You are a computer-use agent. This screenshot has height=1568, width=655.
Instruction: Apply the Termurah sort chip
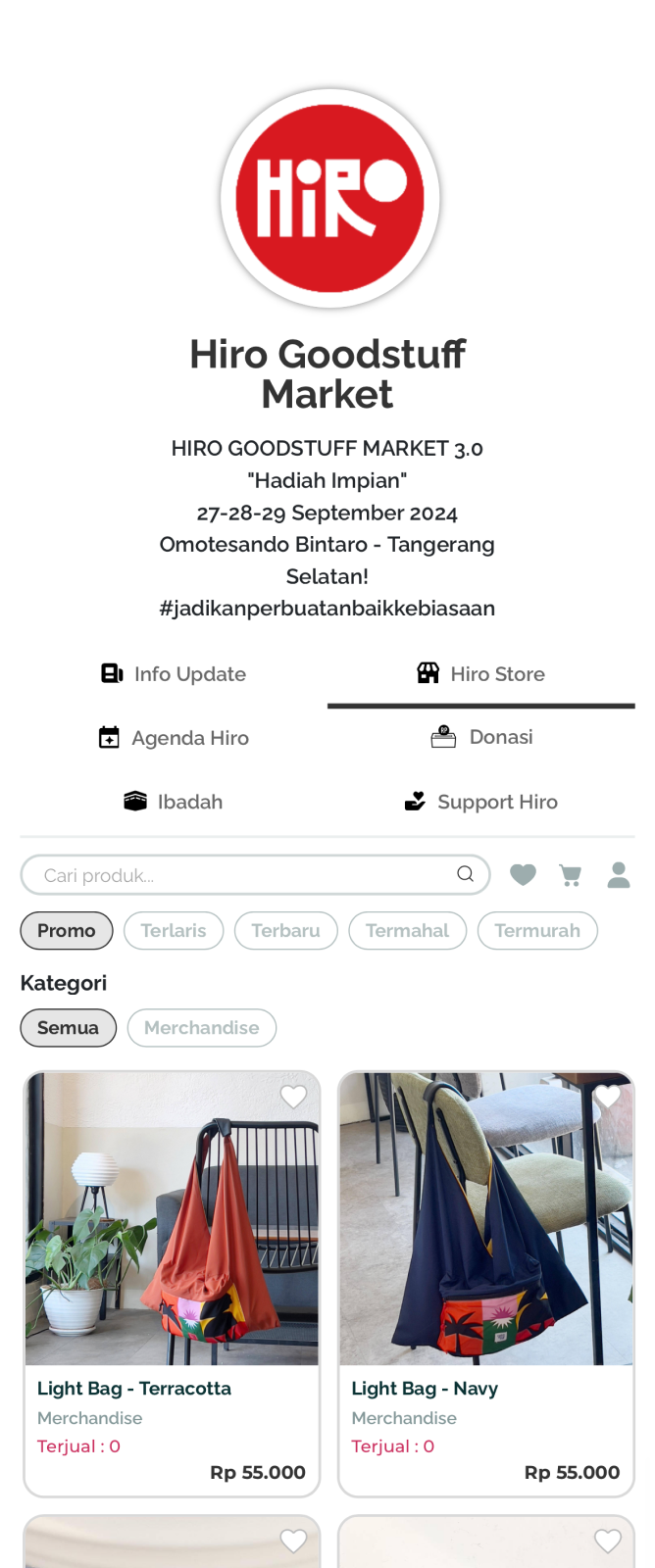[x=537, y=931]
